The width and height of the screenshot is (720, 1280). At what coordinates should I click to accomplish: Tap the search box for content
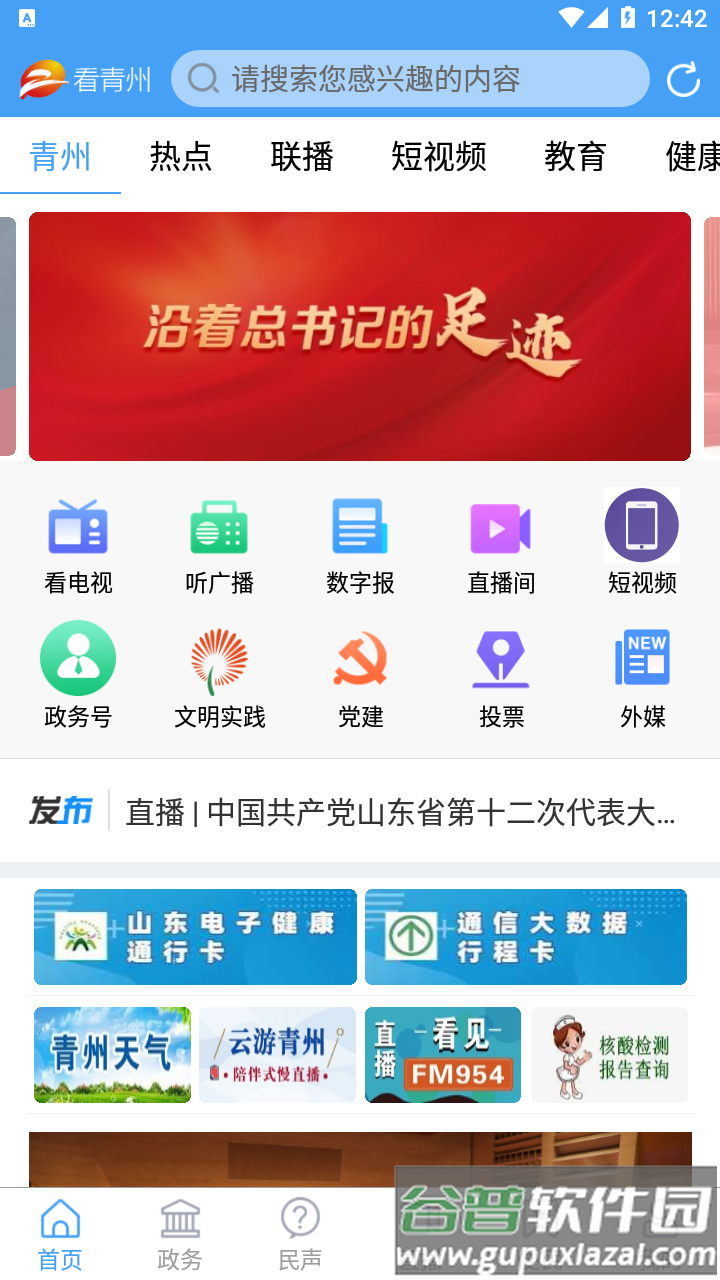pyautogui.click(x=410, y=79)
